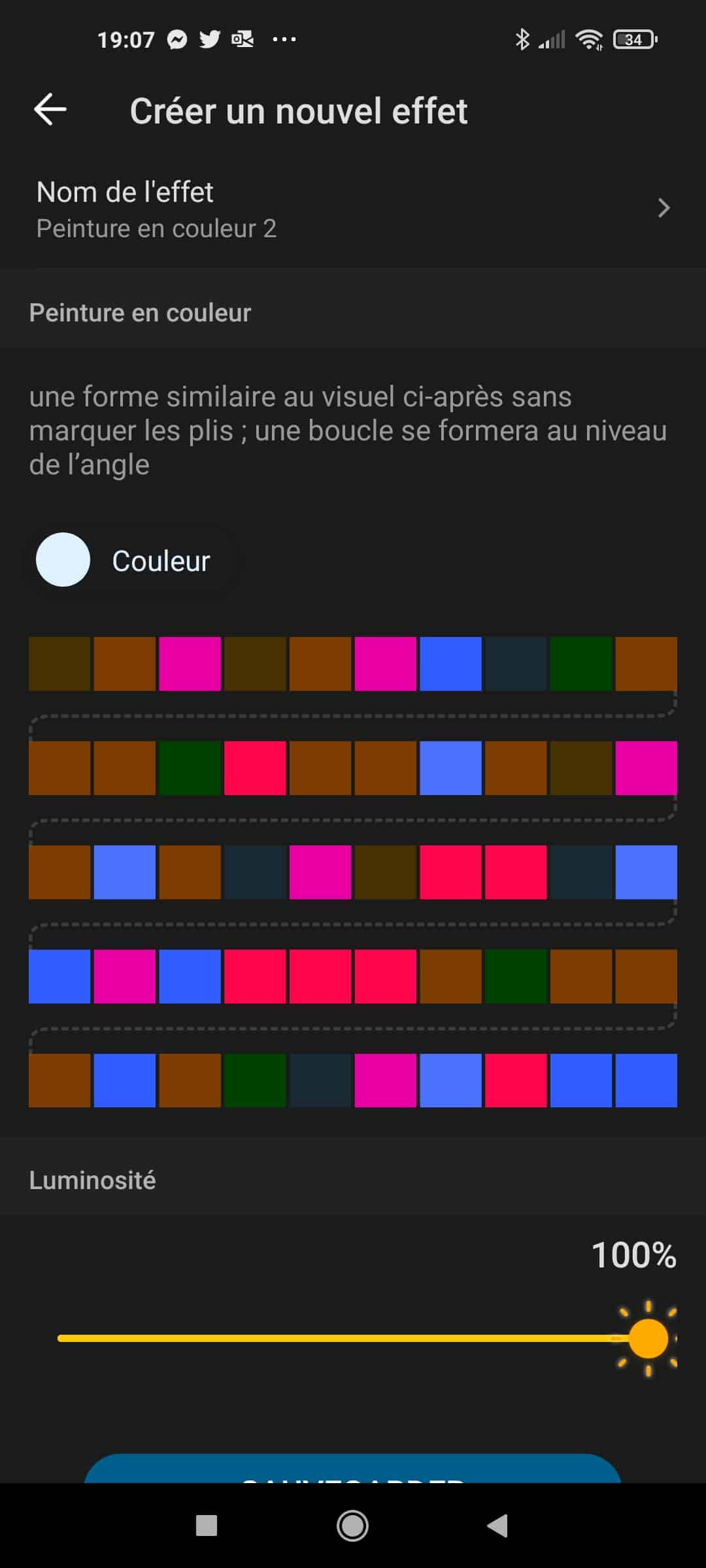Open the Couleur picker
Image resolution: width=706 pixels, height=1568 pixels.
[130, 560]
